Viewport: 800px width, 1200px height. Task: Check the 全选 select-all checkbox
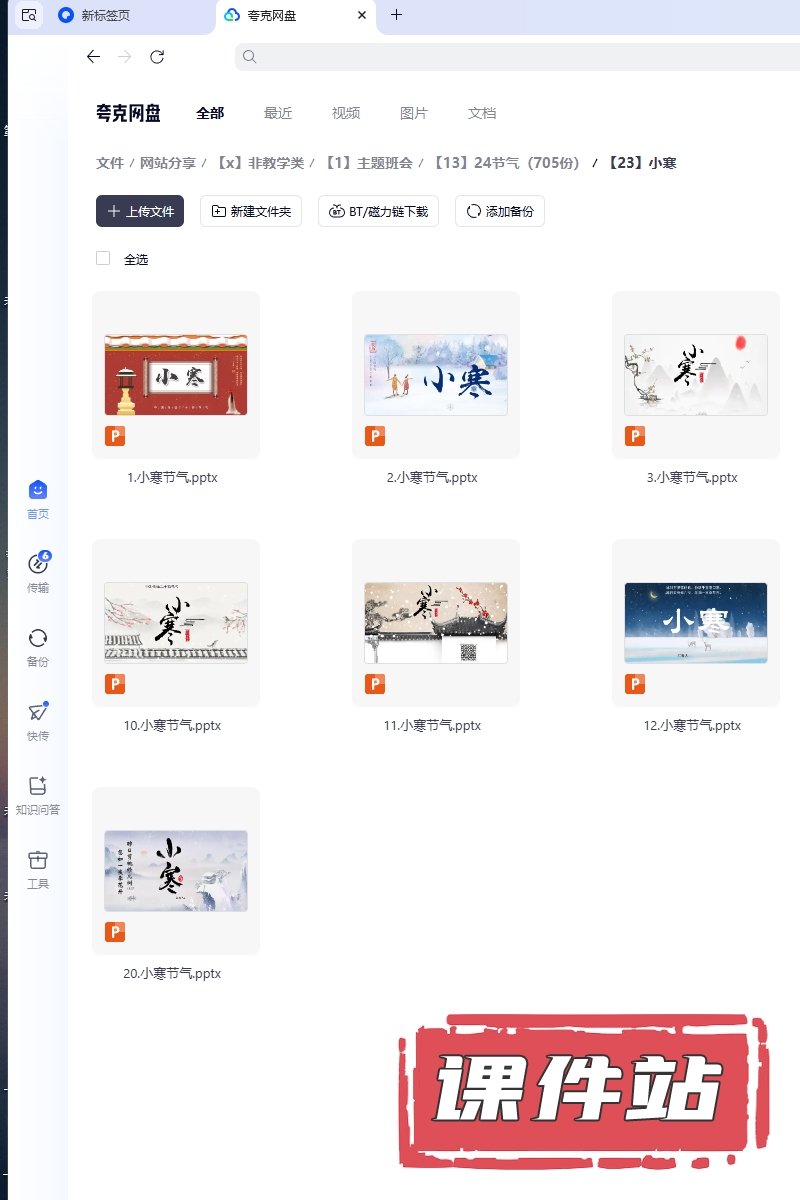click(103, 259)
